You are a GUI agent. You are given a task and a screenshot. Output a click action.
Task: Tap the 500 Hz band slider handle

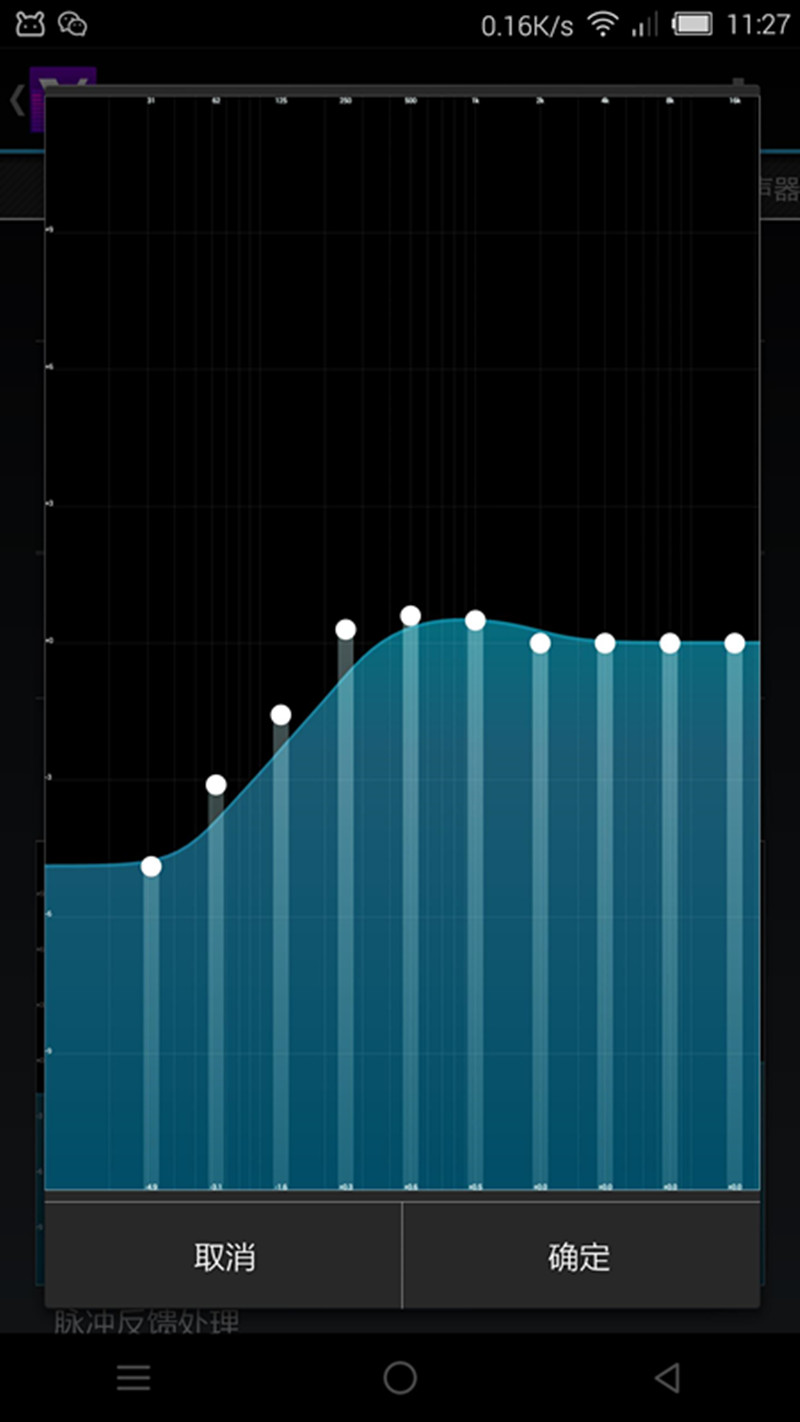click(411, 616)
